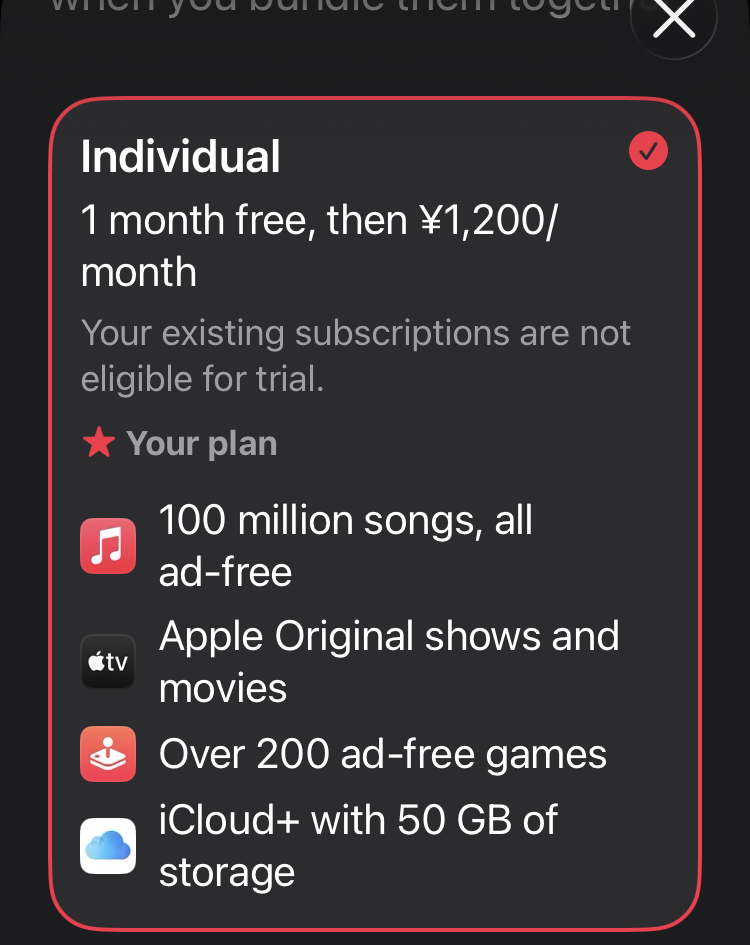Close the Apple One plan sheet

tap(674, 19)
